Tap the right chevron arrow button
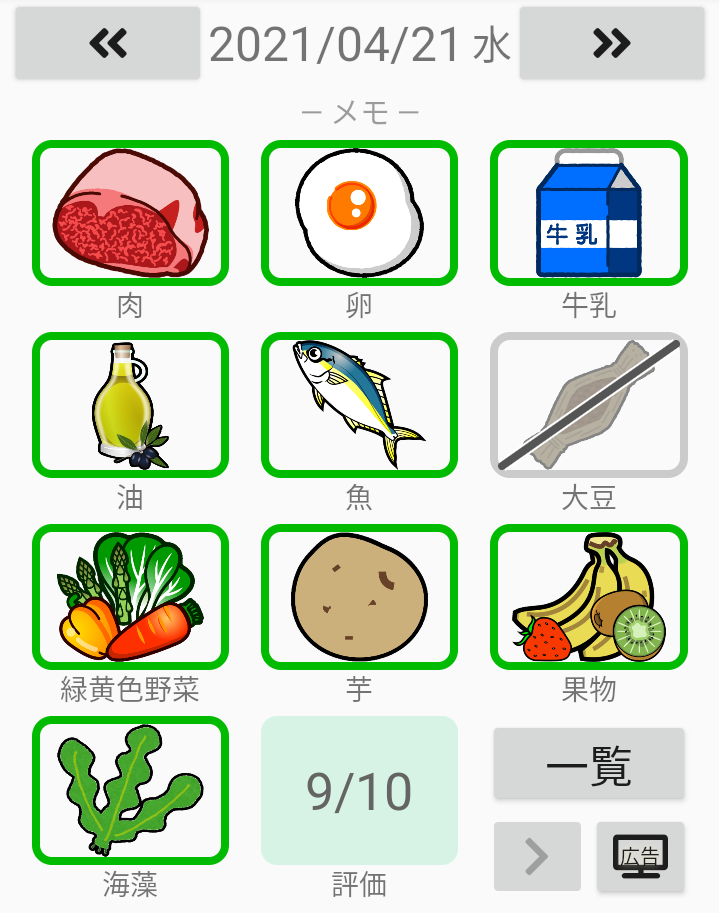Screen dimensions: 719x913 (x=537, y=856)
